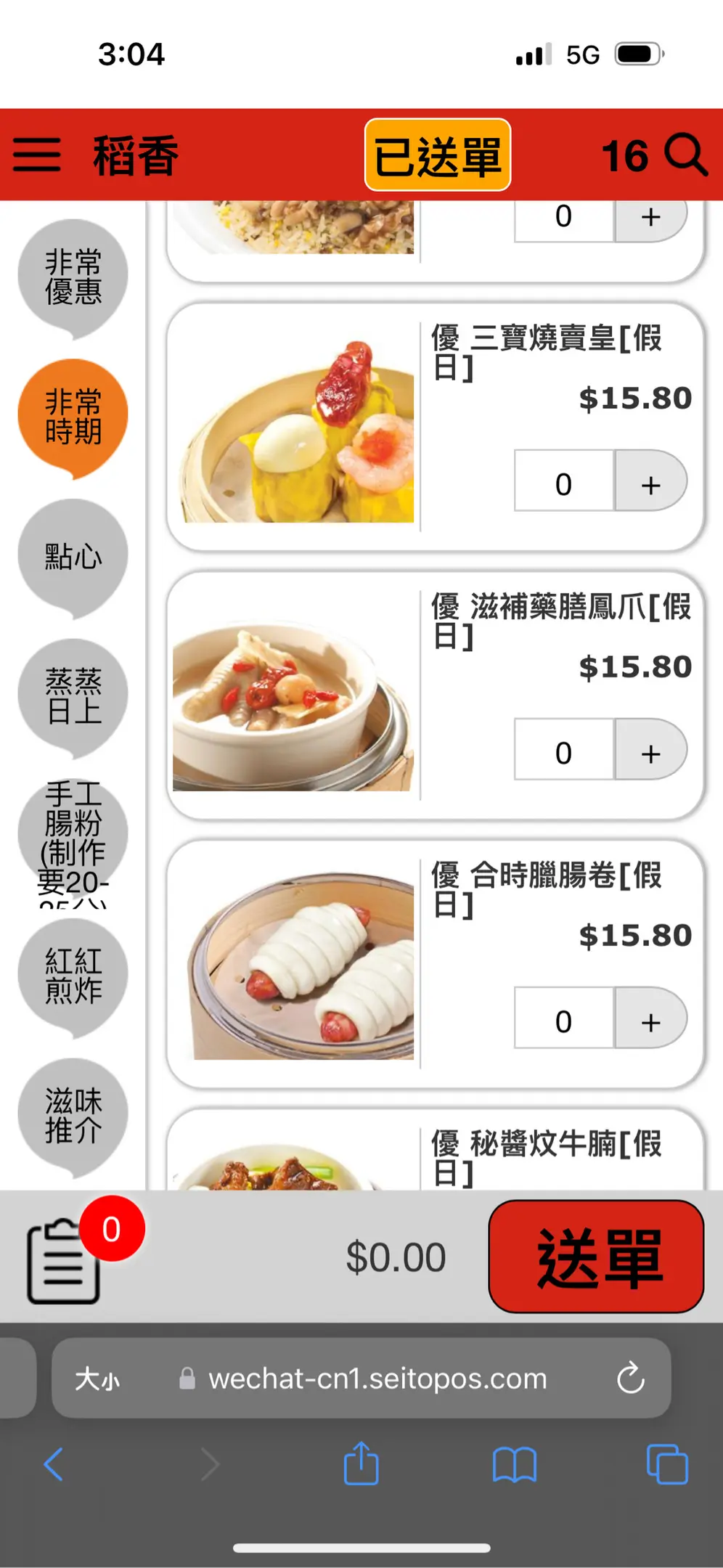The image size is (723, 1568).
Task: Open the order list clipboard icon
Action: (x=64, y=1261)
